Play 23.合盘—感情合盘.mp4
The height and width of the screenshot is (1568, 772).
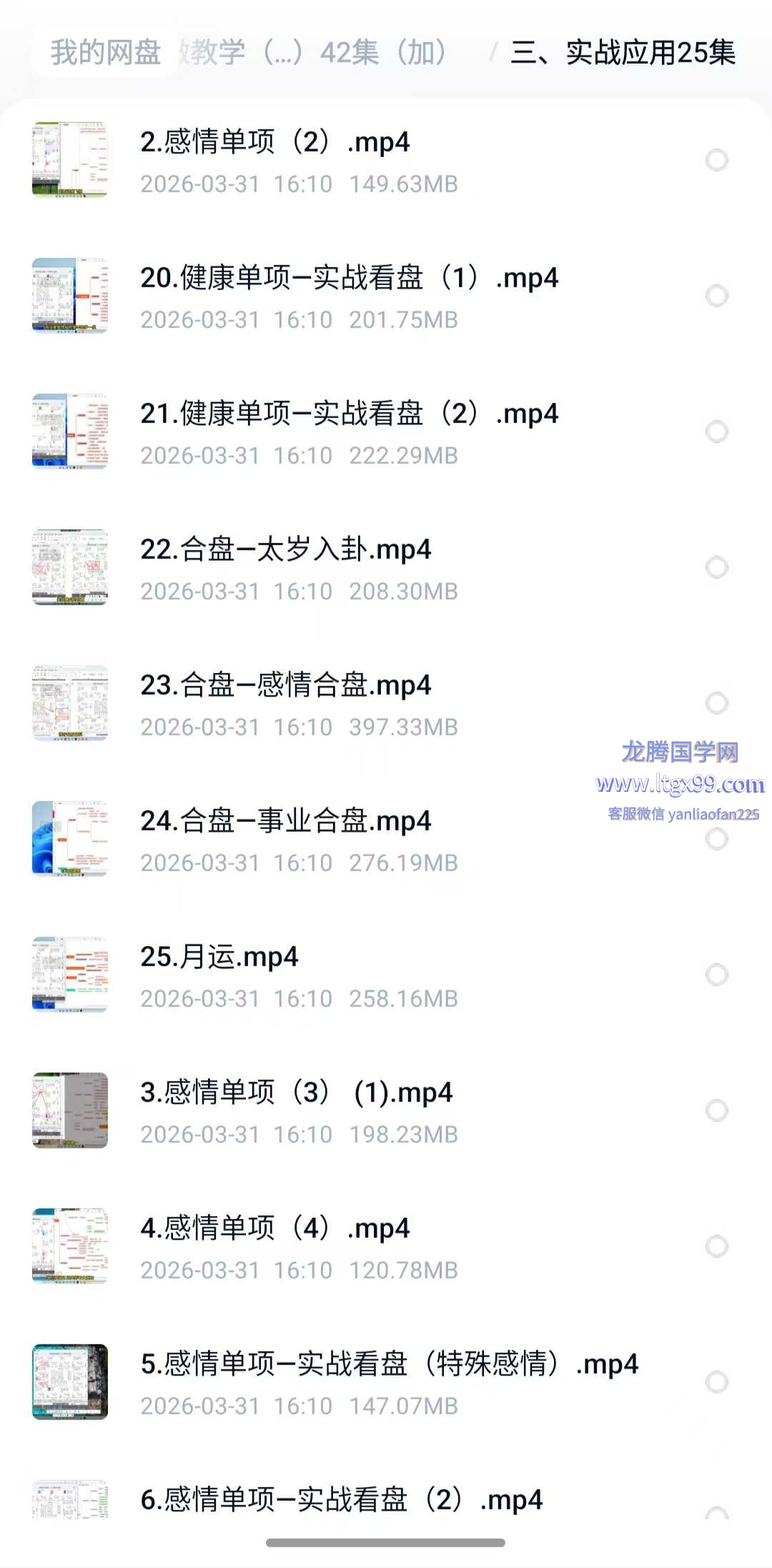pos(286,685)
